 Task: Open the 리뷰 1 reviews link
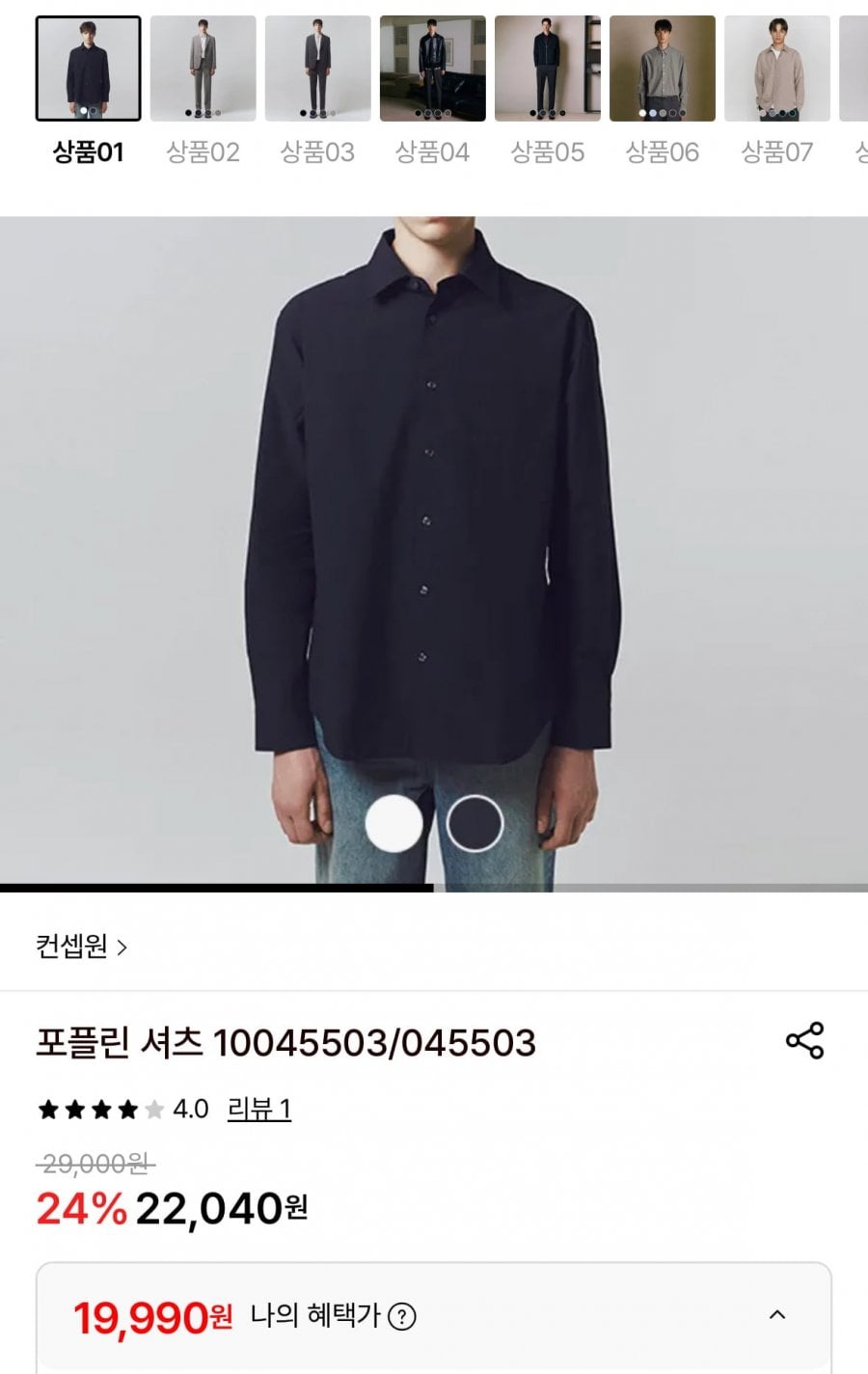pos(258,1110)
